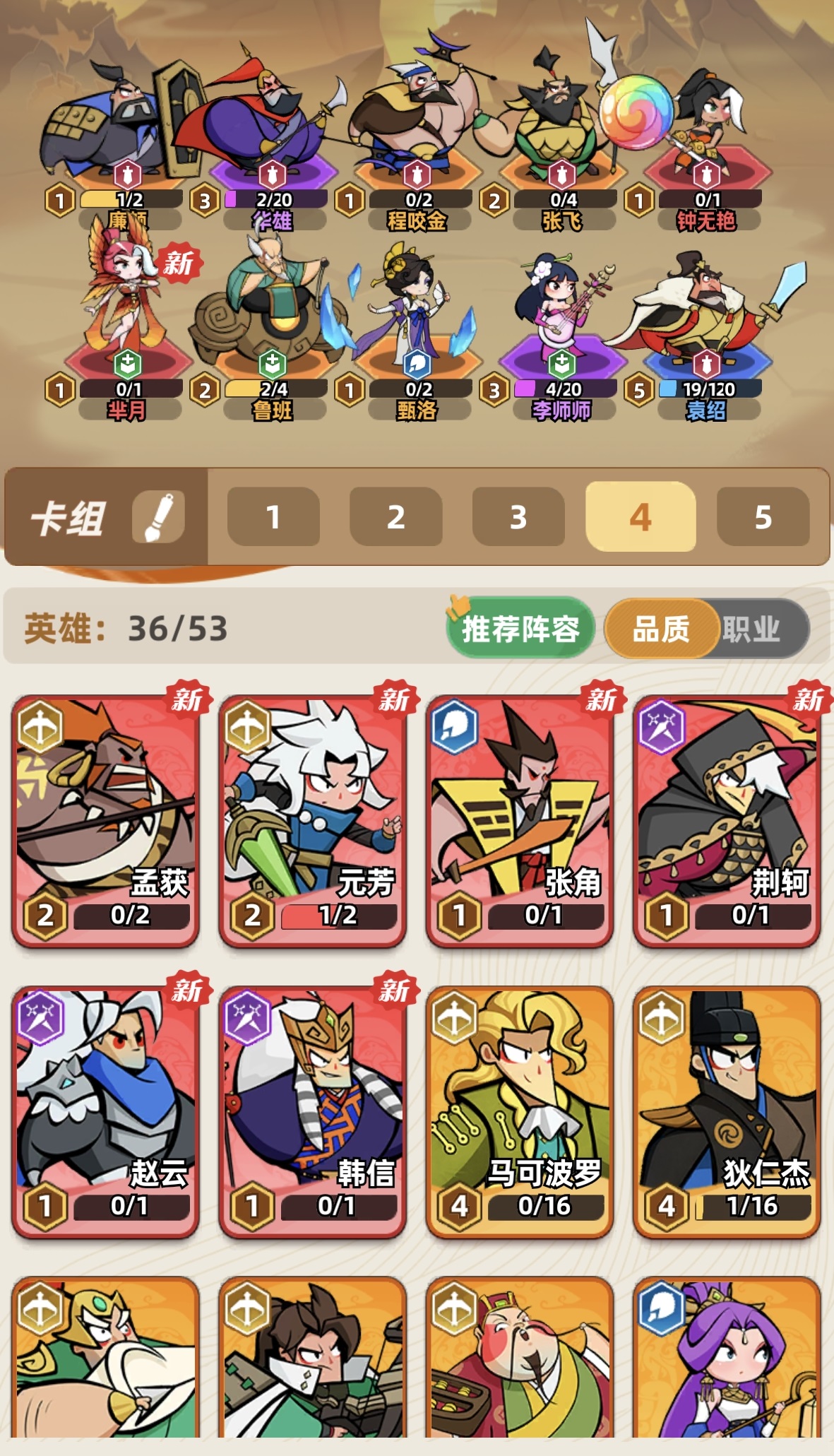Select 华雄 in the lineup
The width and height of the screenshot is (834, 1456).
[x=272, y=127]
